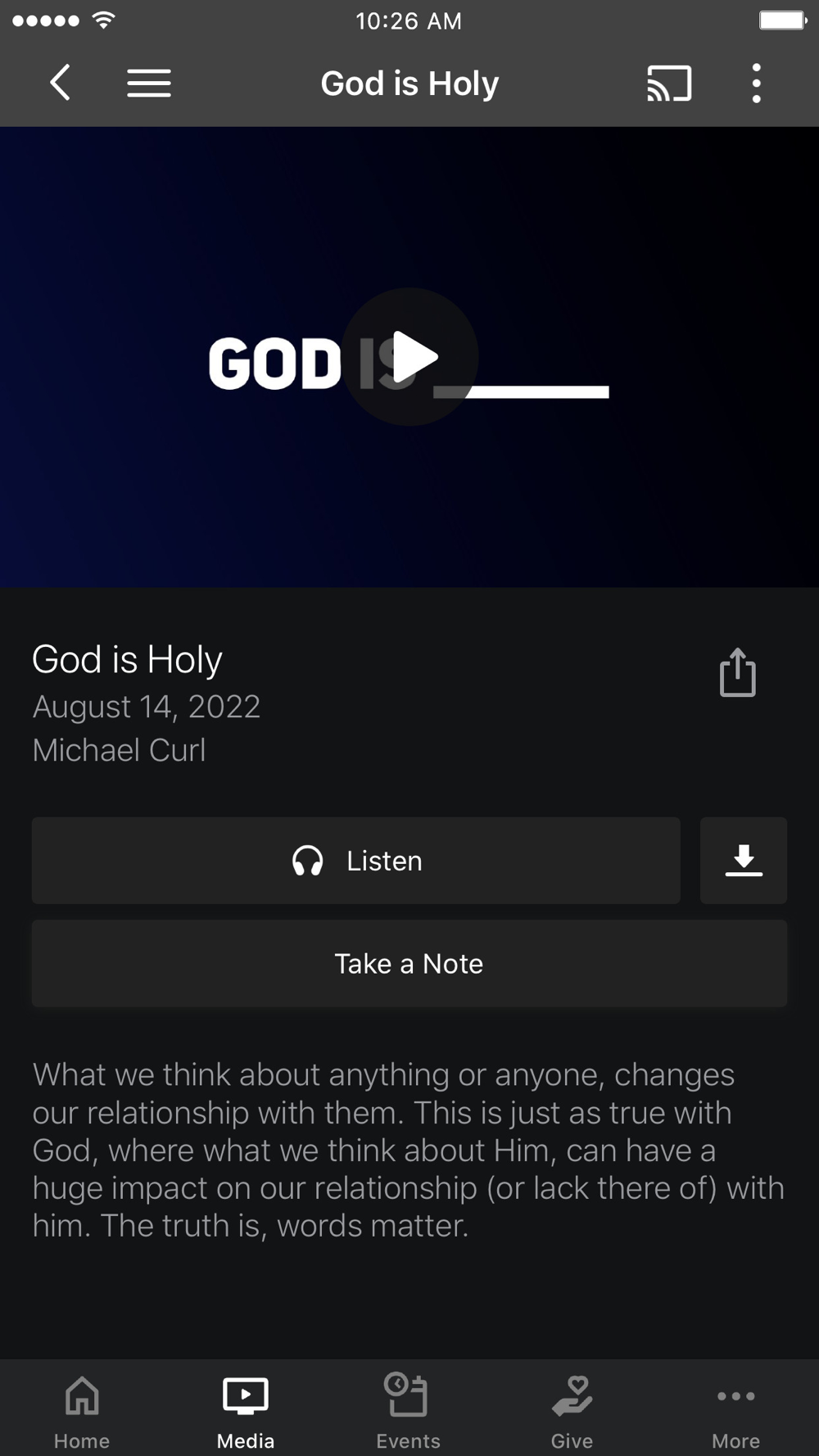Download the sermon for offline use
Viewport: 819px width, 1456px height.
744,861
